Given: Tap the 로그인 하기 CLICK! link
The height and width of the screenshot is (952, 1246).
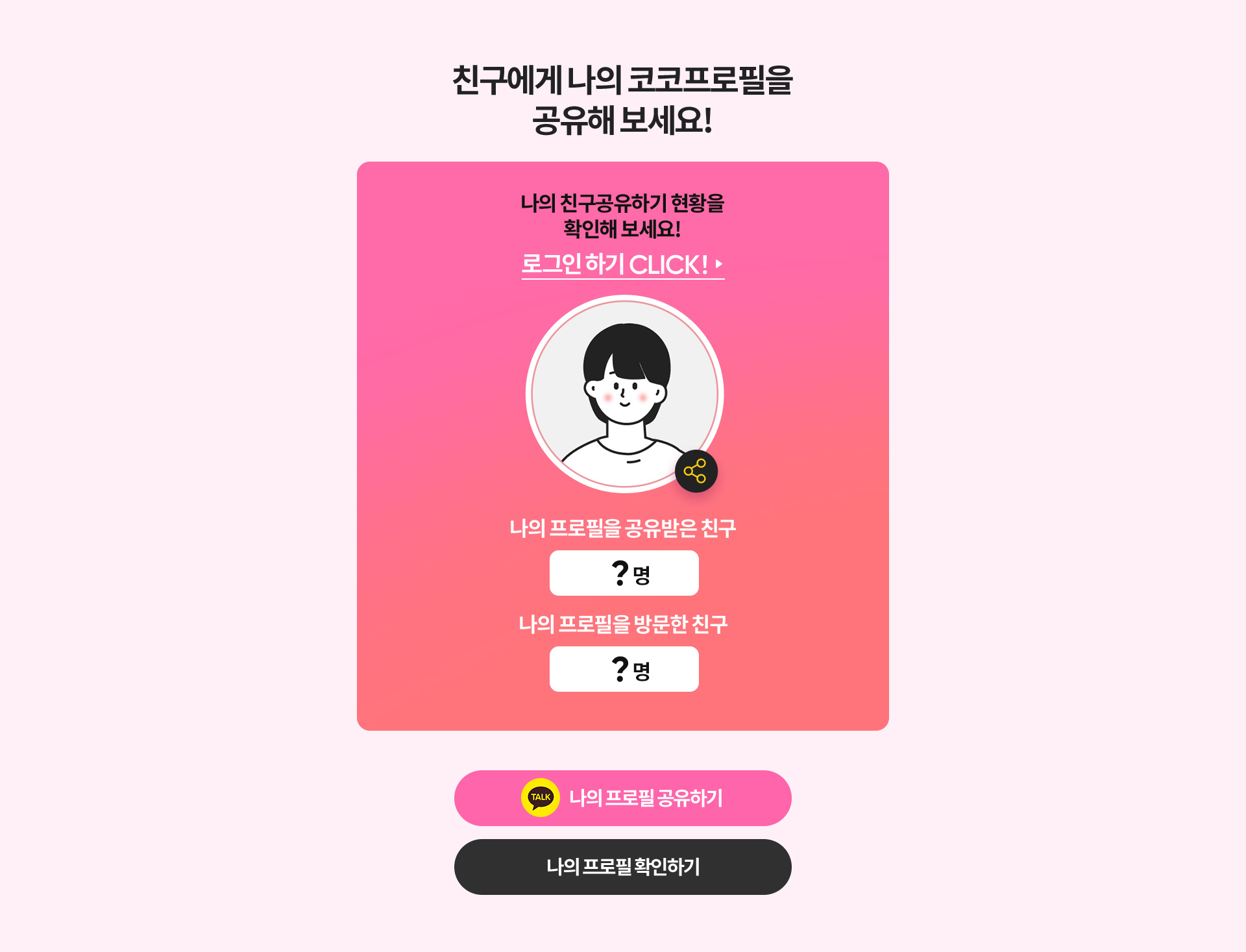Looking at the screenshot, I should [x=622, y=265].
